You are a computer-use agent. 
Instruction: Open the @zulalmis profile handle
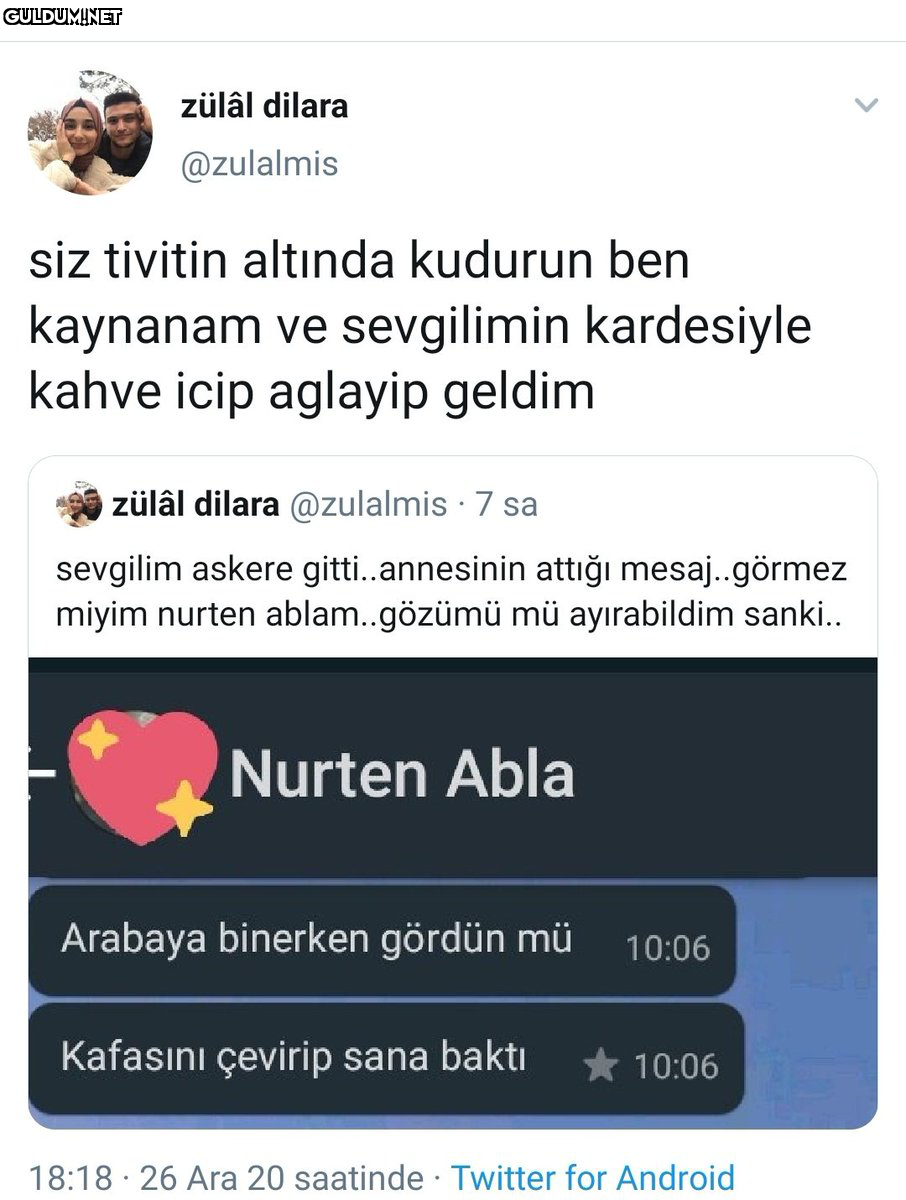click(258, 163)
